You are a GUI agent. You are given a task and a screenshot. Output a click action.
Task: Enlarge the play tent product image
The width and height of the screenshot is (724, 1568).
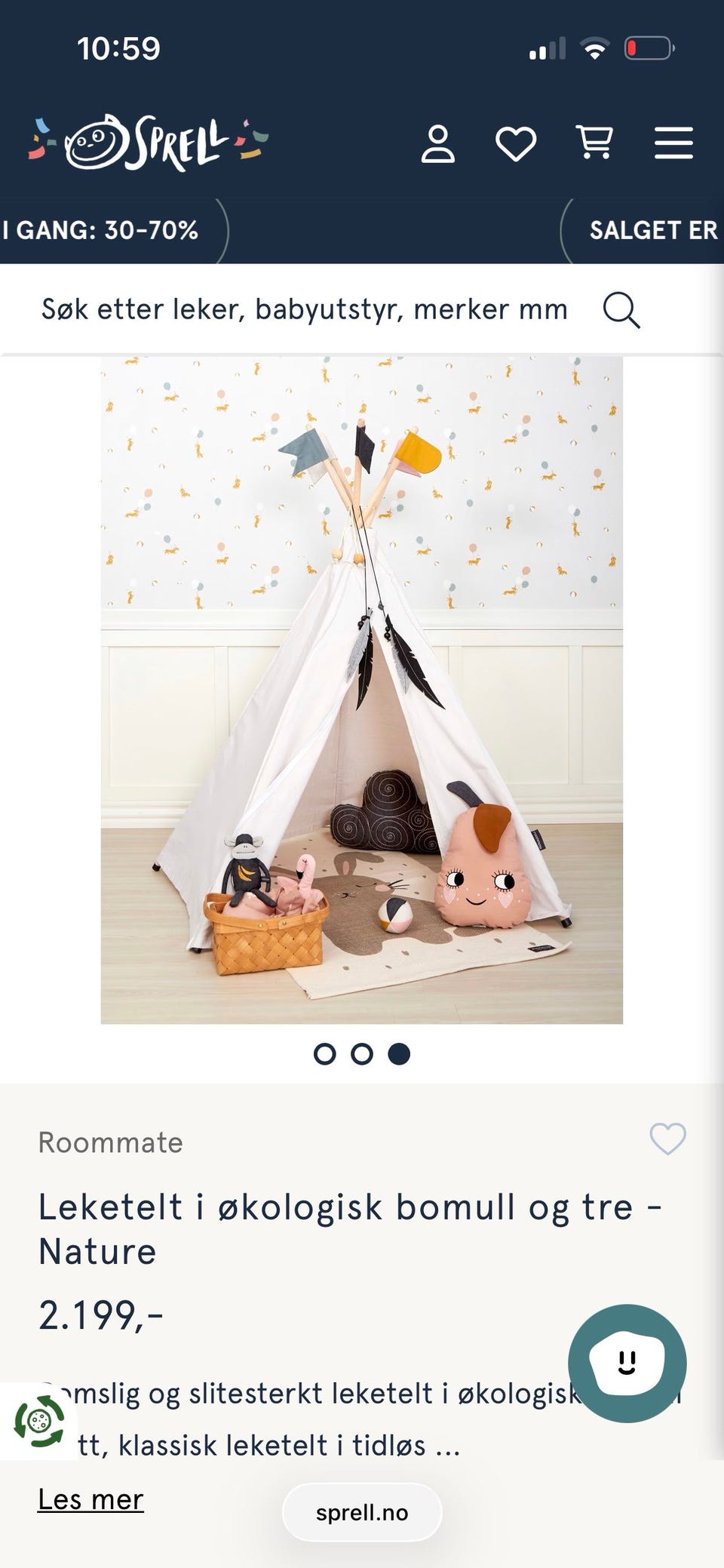point(362,690)
